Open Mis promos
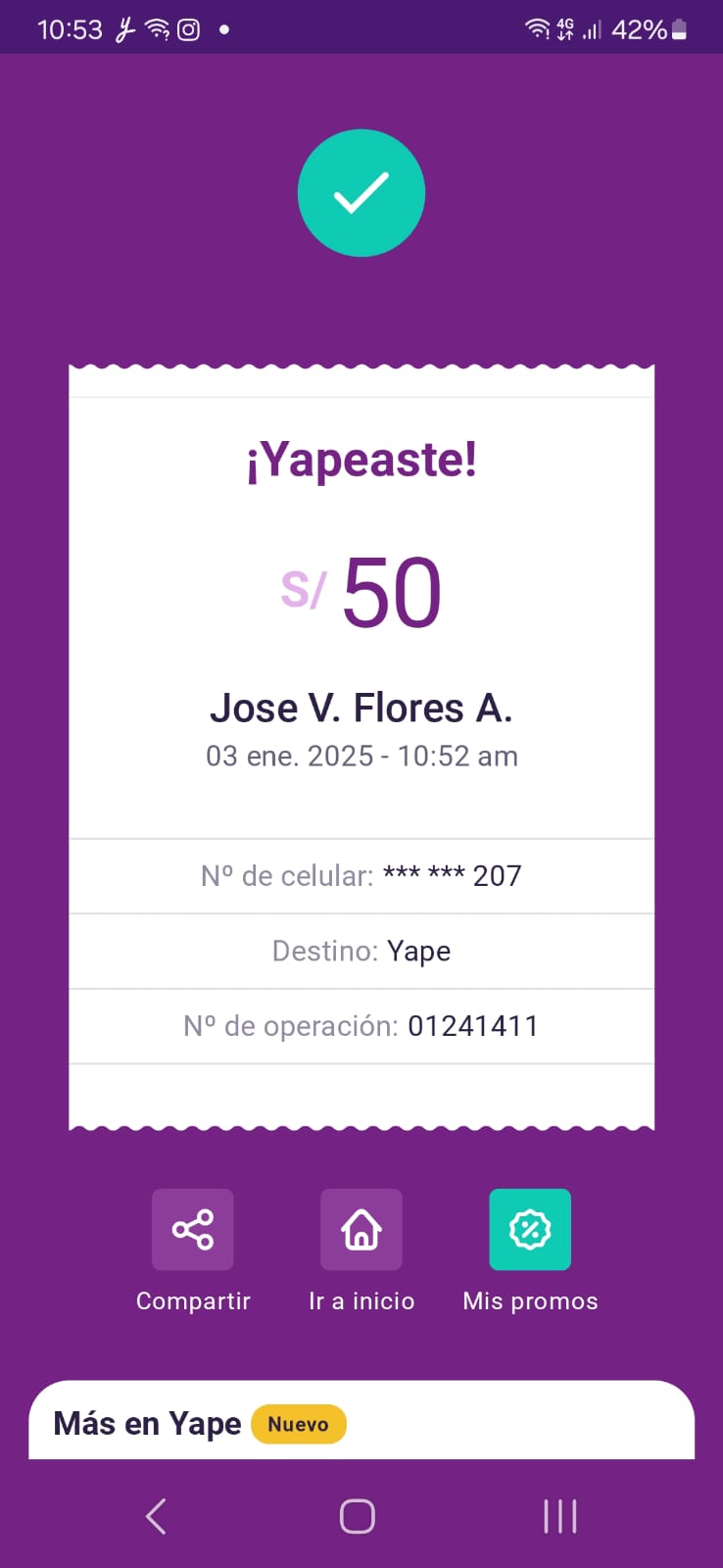 (x=530, y=1229)
